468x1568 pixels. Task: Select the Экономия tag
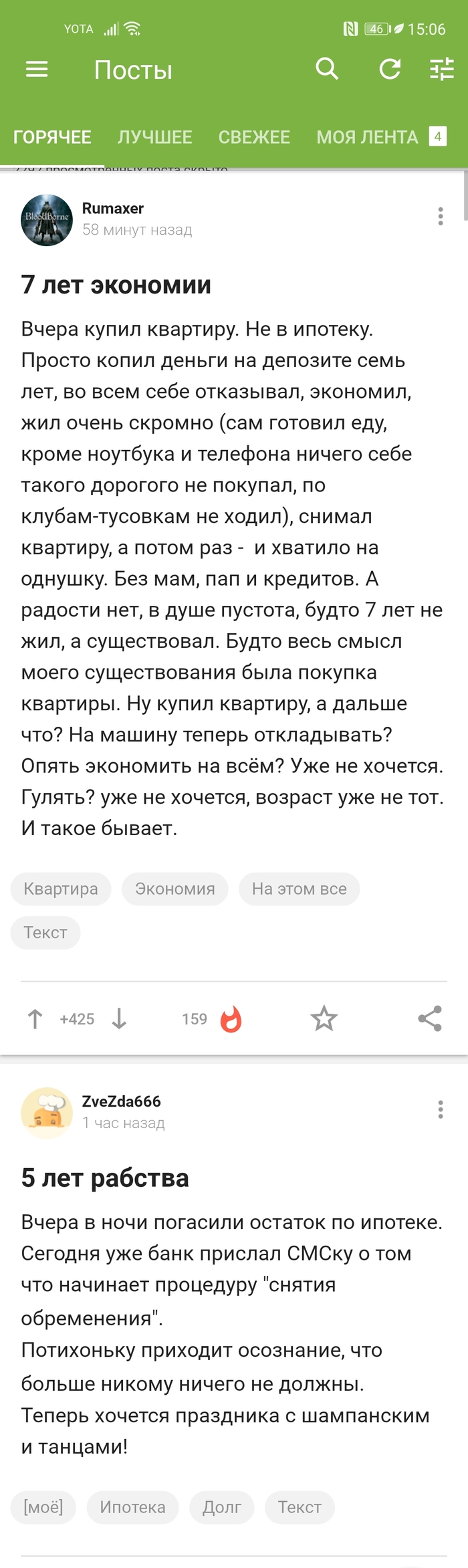coord(174,889)
